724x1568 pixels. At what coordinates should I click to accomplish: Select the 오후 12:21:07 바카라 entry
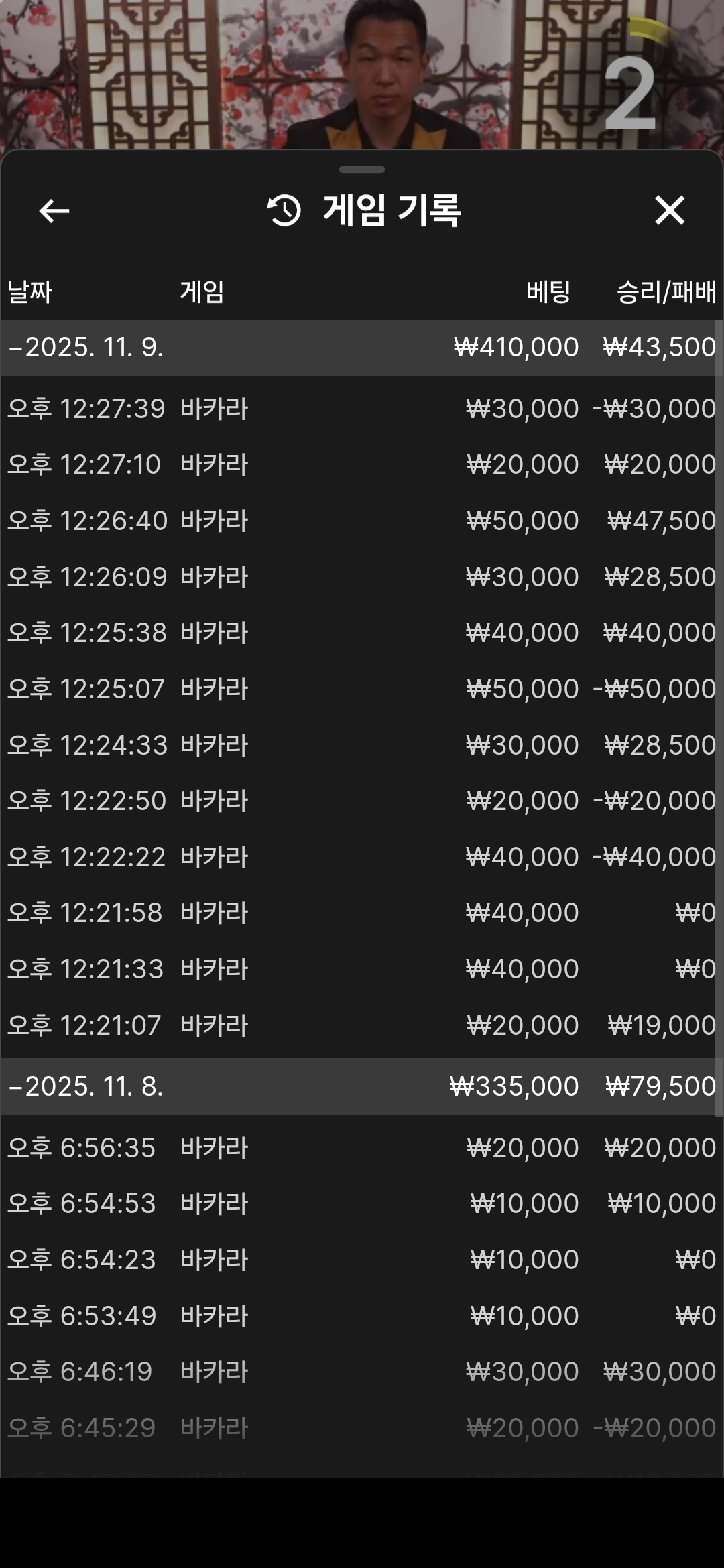tap(362, 1025)
